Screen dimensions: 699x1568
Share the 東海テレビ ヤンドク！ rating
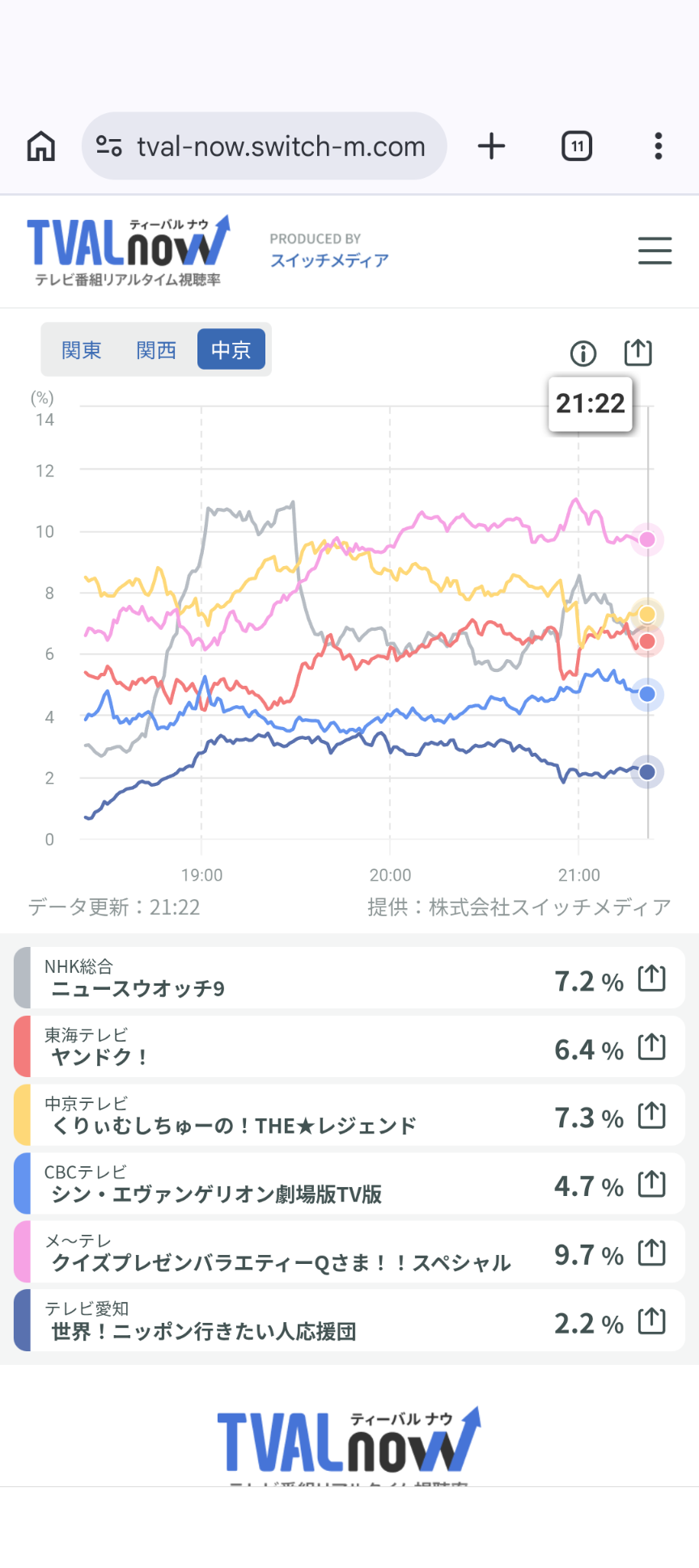[x=651, y=1047]
